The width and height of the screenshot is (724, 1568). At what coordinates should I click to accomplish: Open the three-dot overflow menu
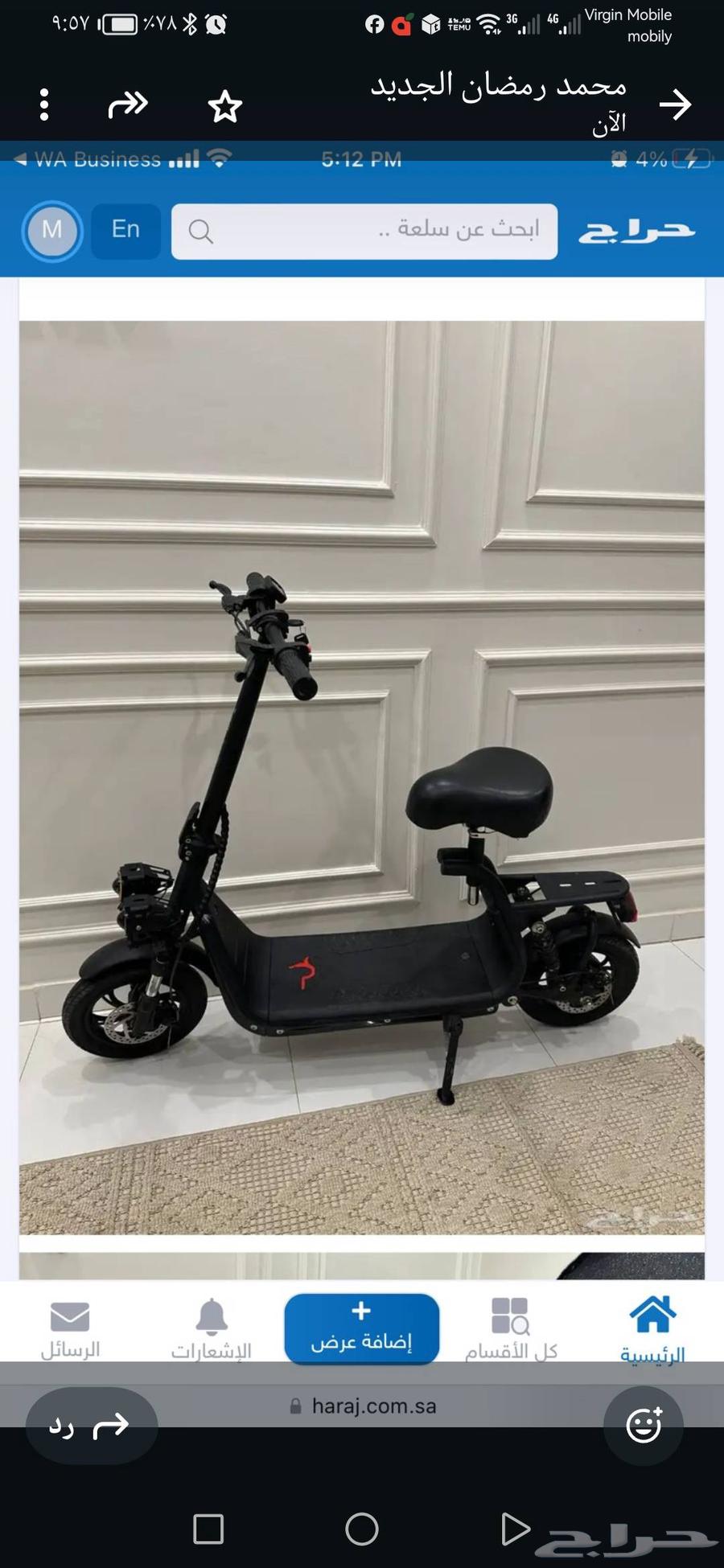point(44,105)
